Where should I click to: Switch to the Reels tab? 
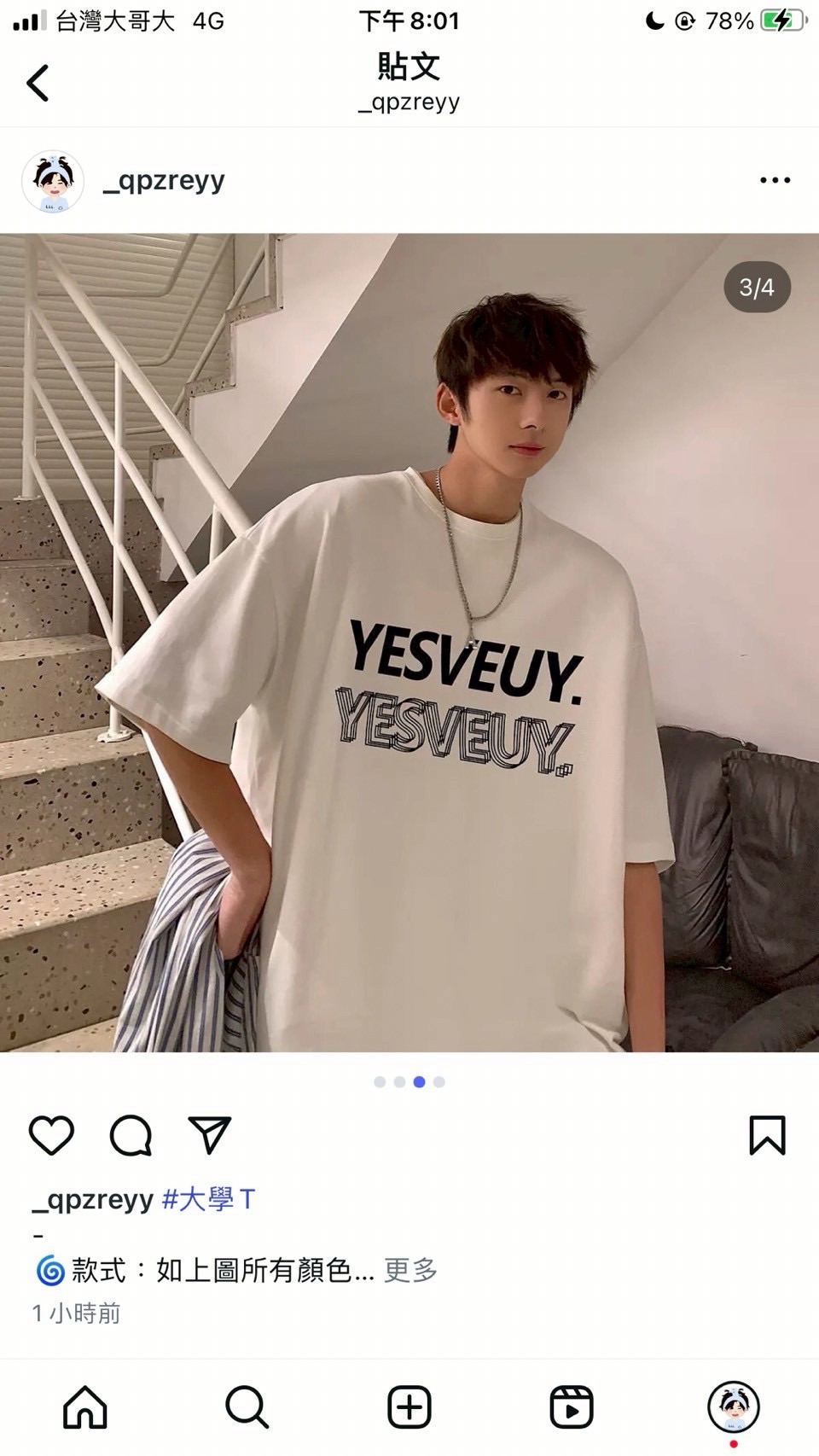click(x=572, y=1406)
